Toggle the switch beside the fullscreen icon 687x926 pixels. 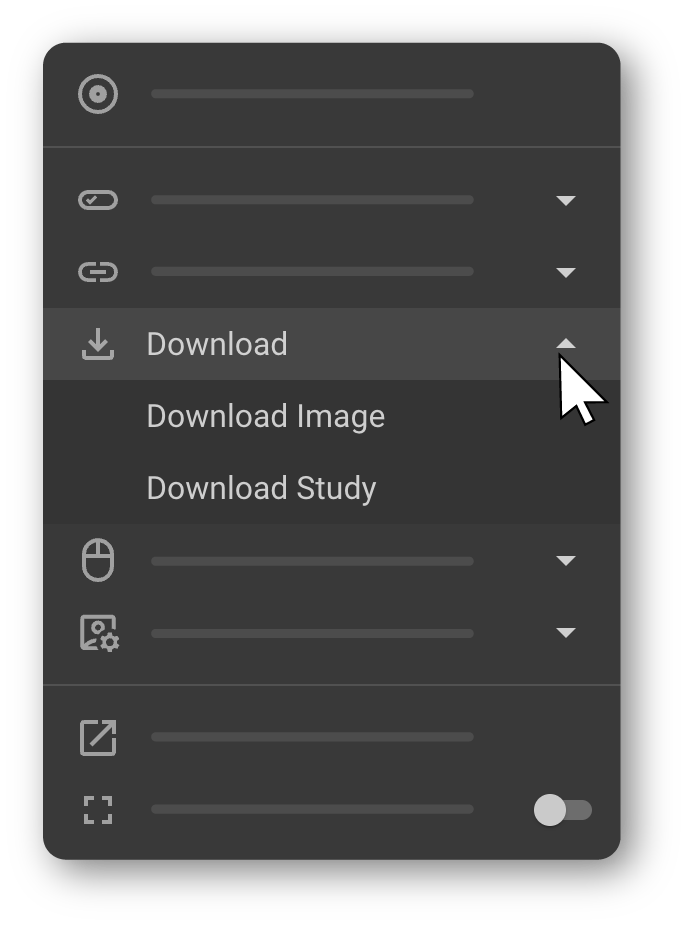click(562, 810)
